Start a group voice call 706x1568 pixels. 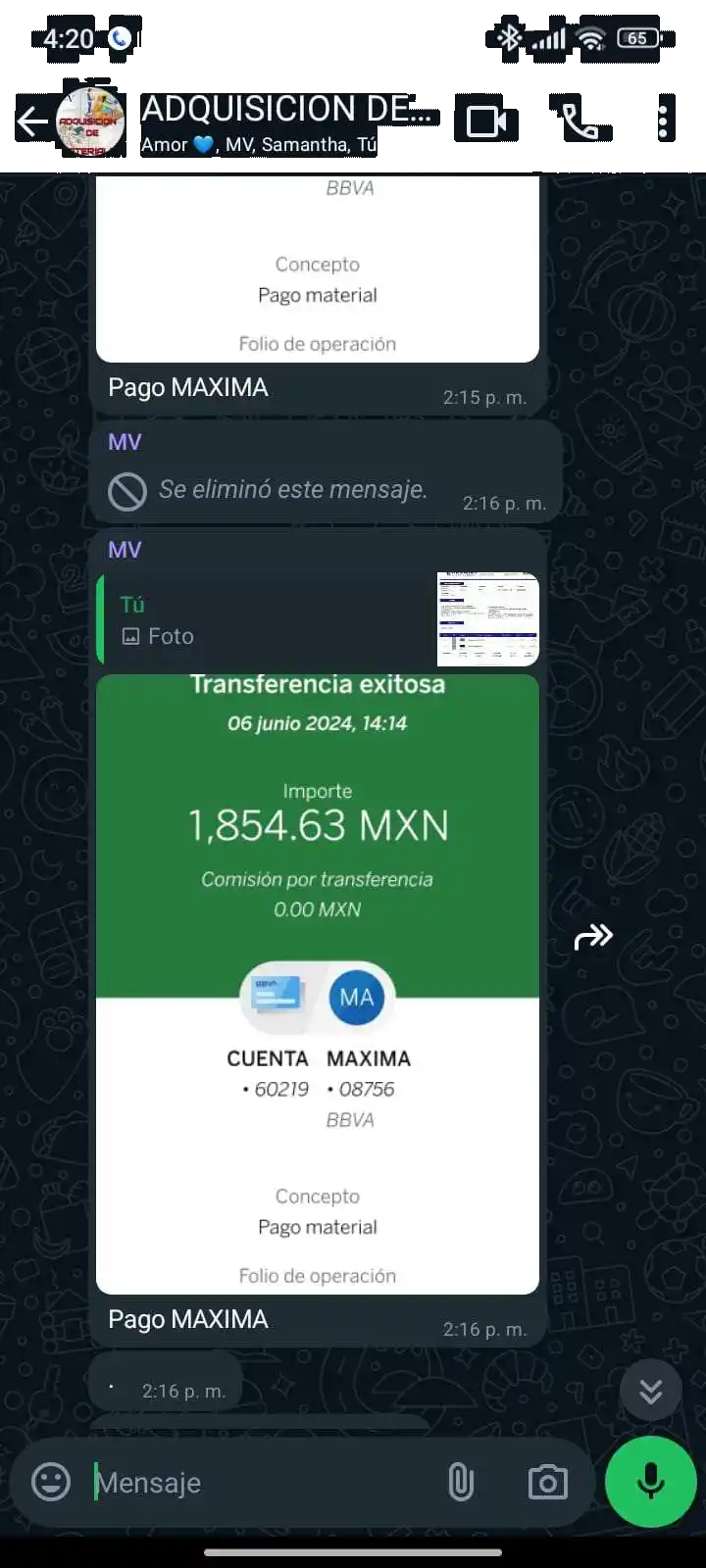click(580, 122)
